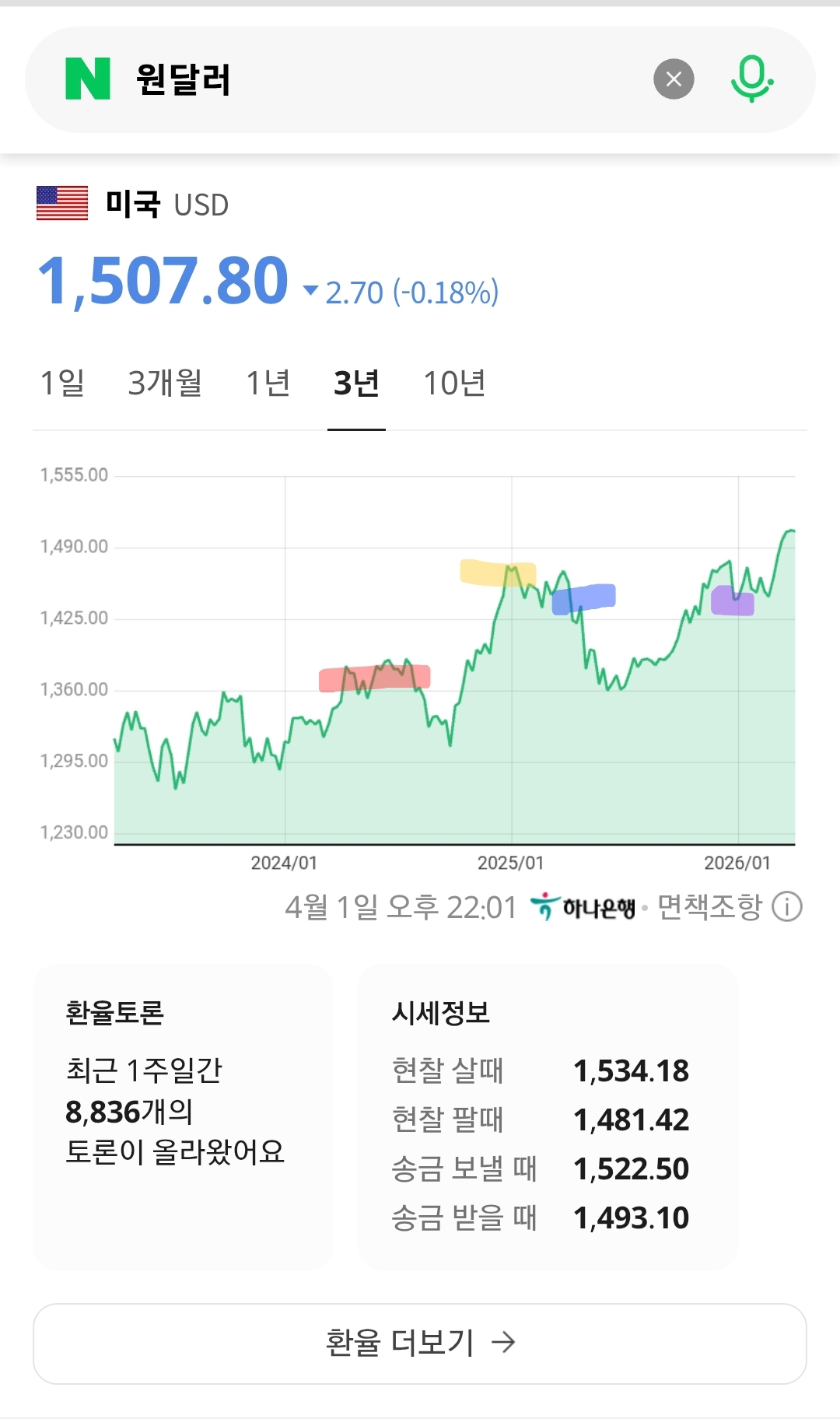
Task: Open the 하나은행 source link
Action: coord(583,907)
